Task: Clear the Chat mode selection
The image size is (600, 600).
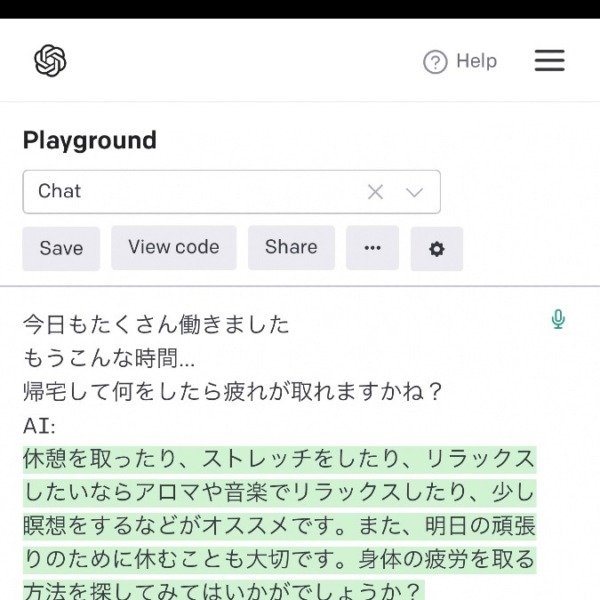Action: pos(375,192)
